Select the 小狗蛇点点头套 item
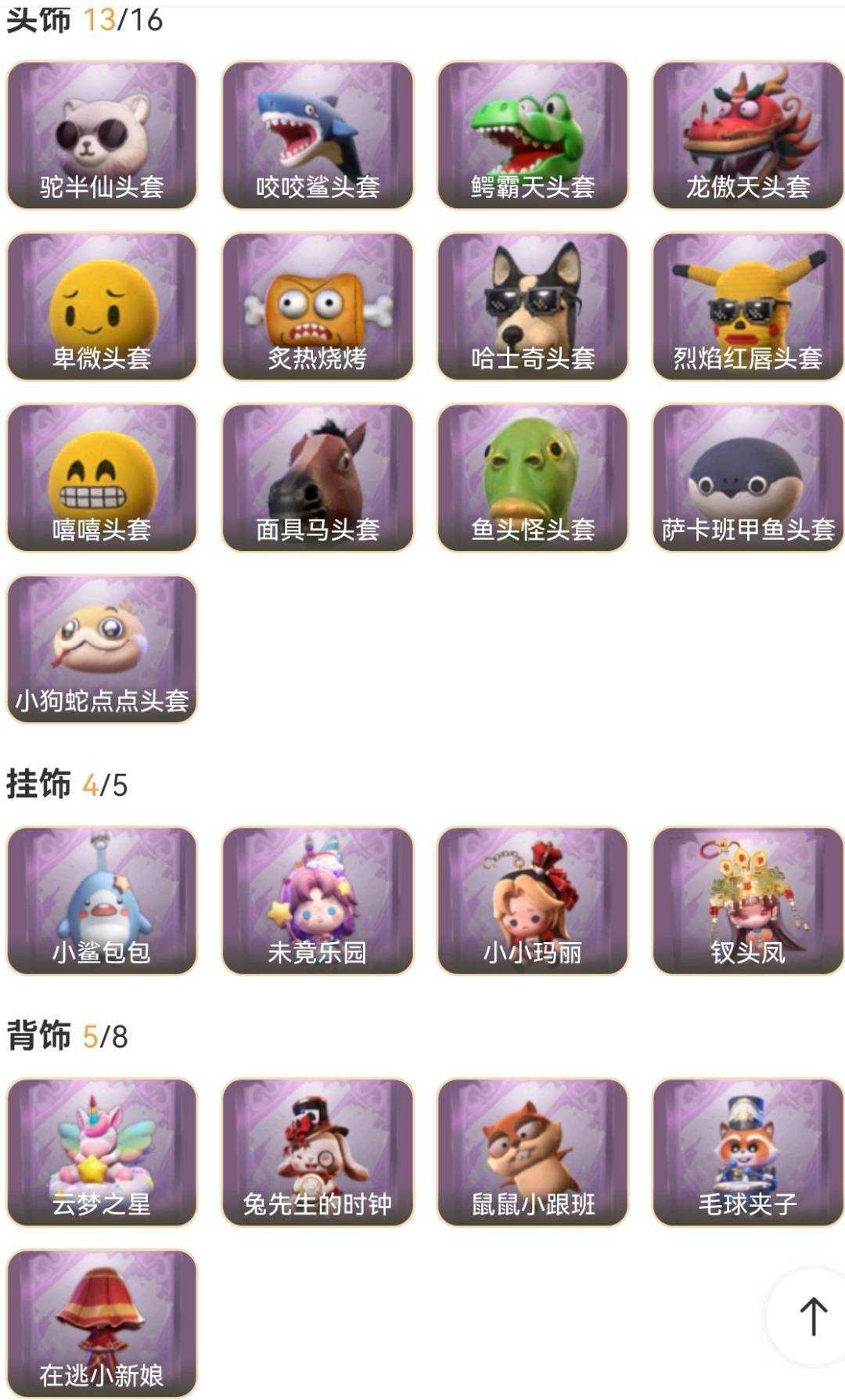Screen dimensions: 845x1400 tap(102, 650)
